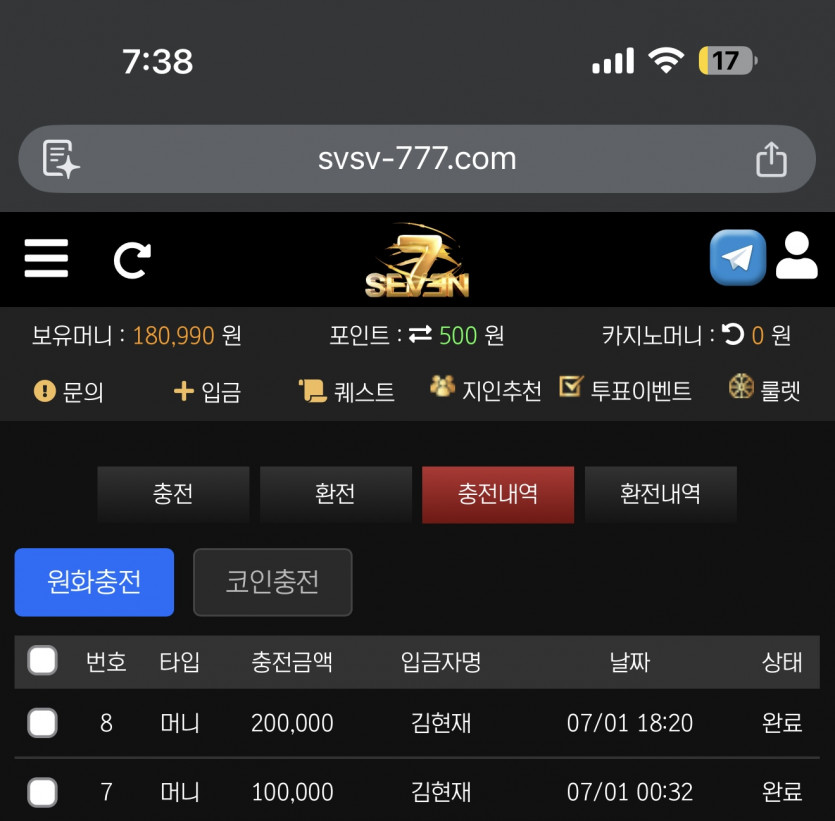Tap the browser share button

click(x=771, y=159)
